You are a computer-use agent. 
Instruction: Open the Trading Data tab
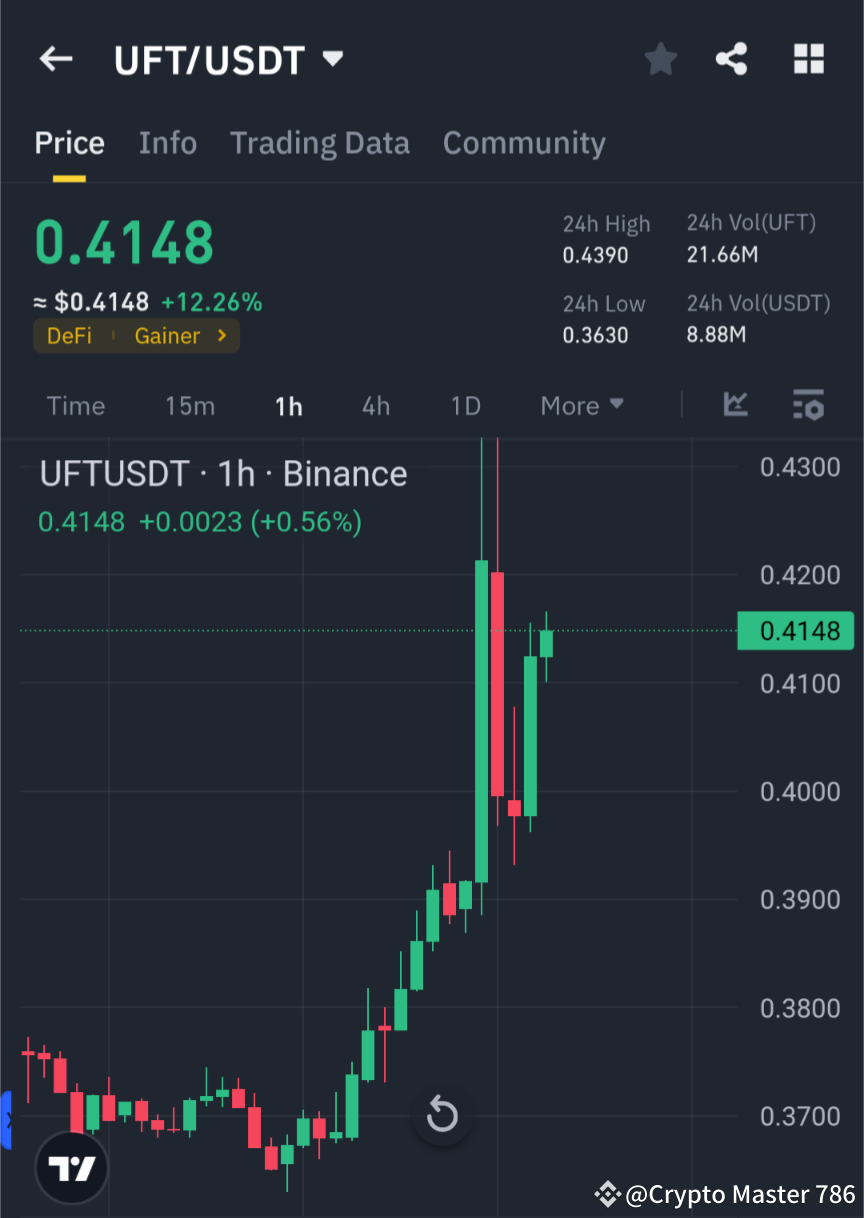click(319, 143)
